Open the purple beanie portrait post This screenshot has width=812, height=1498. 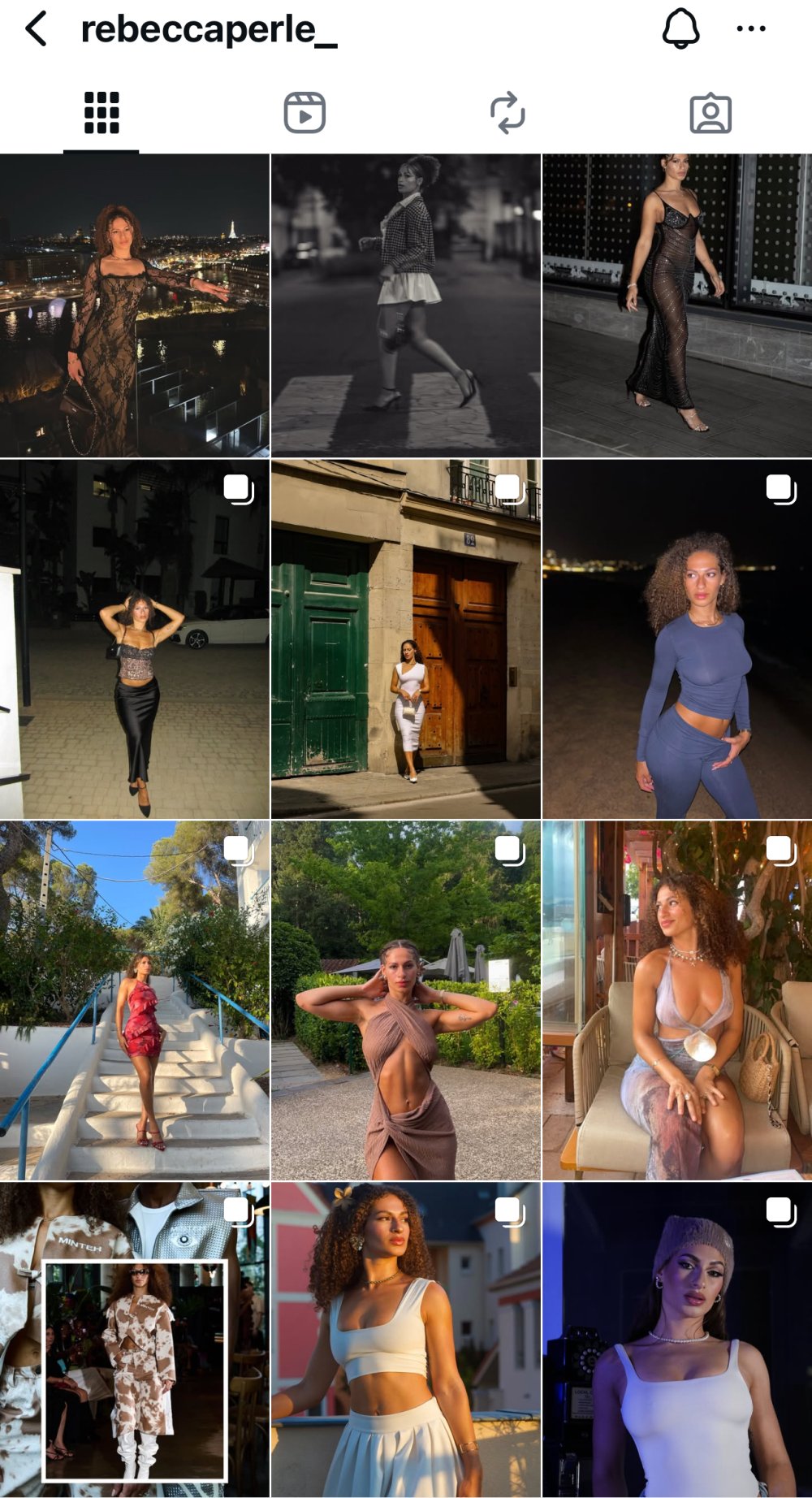677,1339
